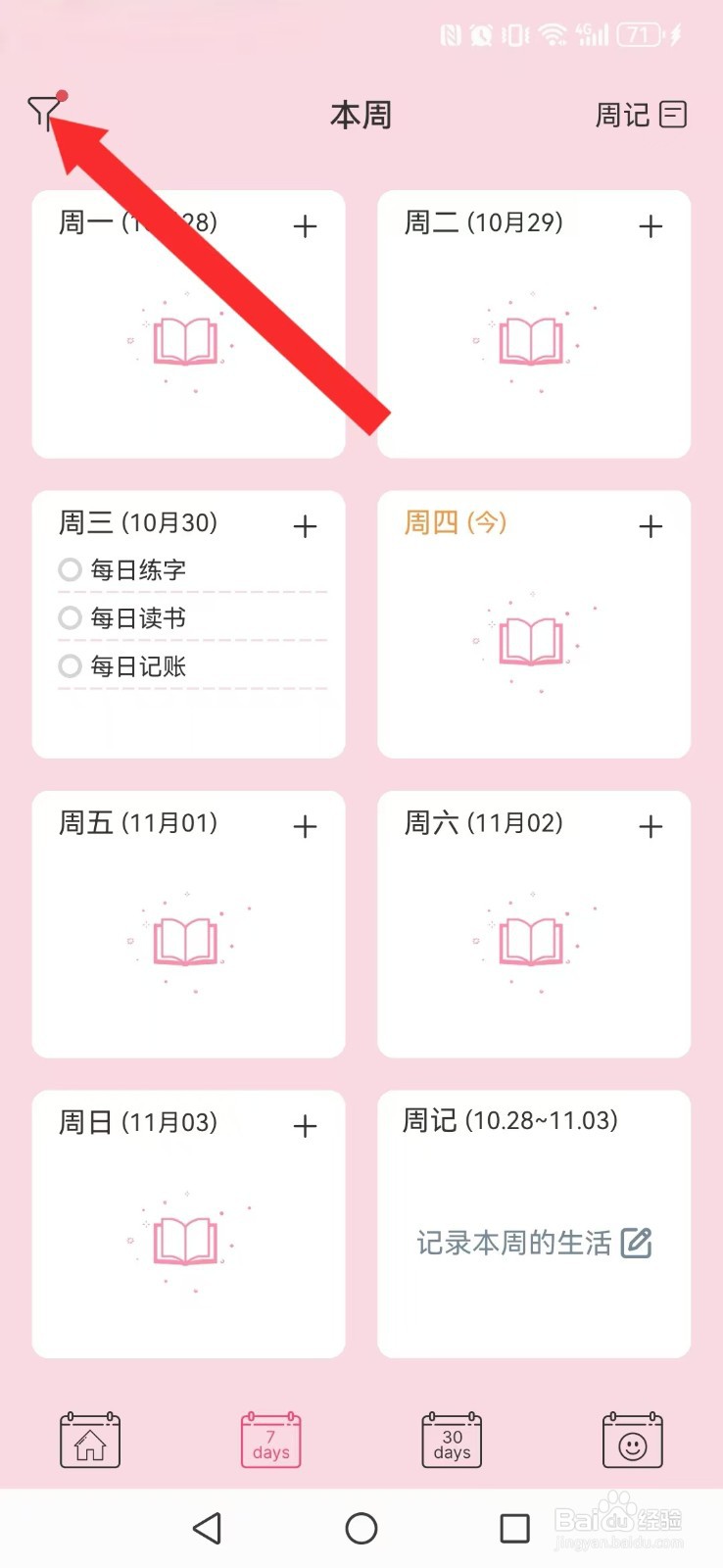723x1568 pixels.
Task: Tap the edit icon next to 记录本周的生活
Action: 639,1242
